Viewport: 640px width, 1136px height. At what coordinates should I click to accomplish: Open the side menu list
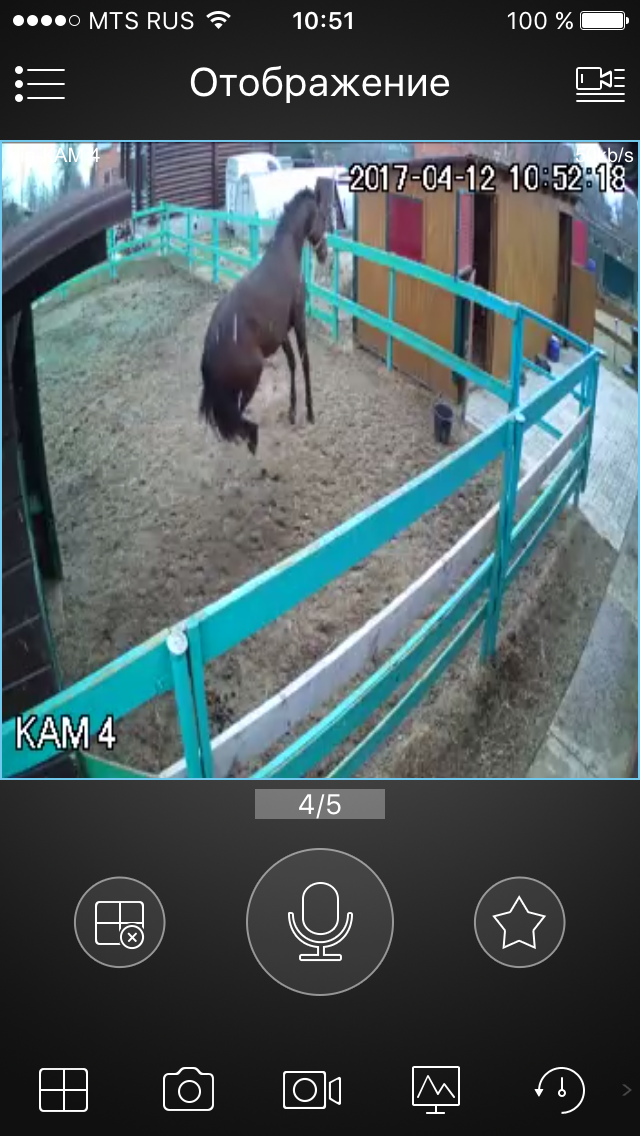40,83
